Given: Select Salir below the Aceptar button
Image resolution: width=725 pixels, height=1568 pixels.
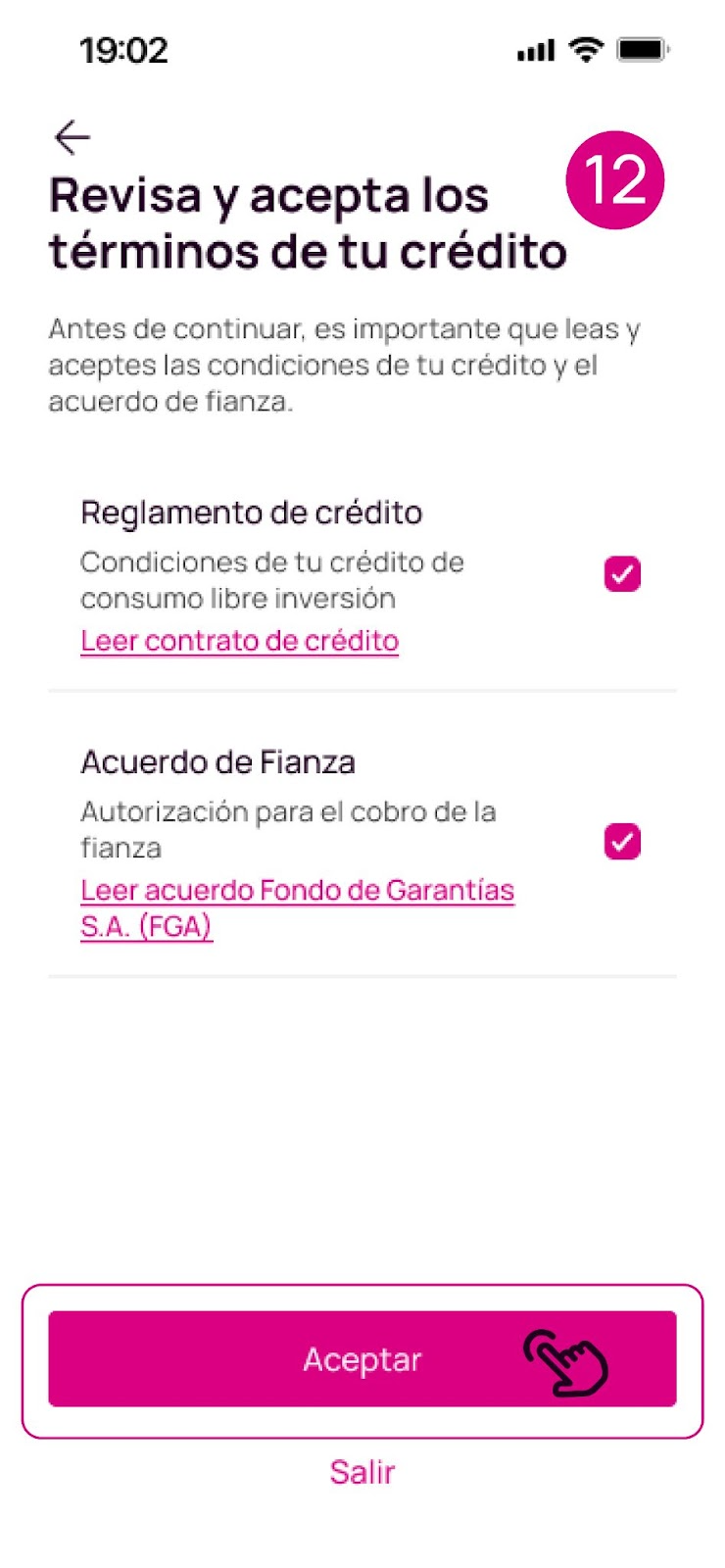Looking at the screenshot, I should coord(362,1471).
